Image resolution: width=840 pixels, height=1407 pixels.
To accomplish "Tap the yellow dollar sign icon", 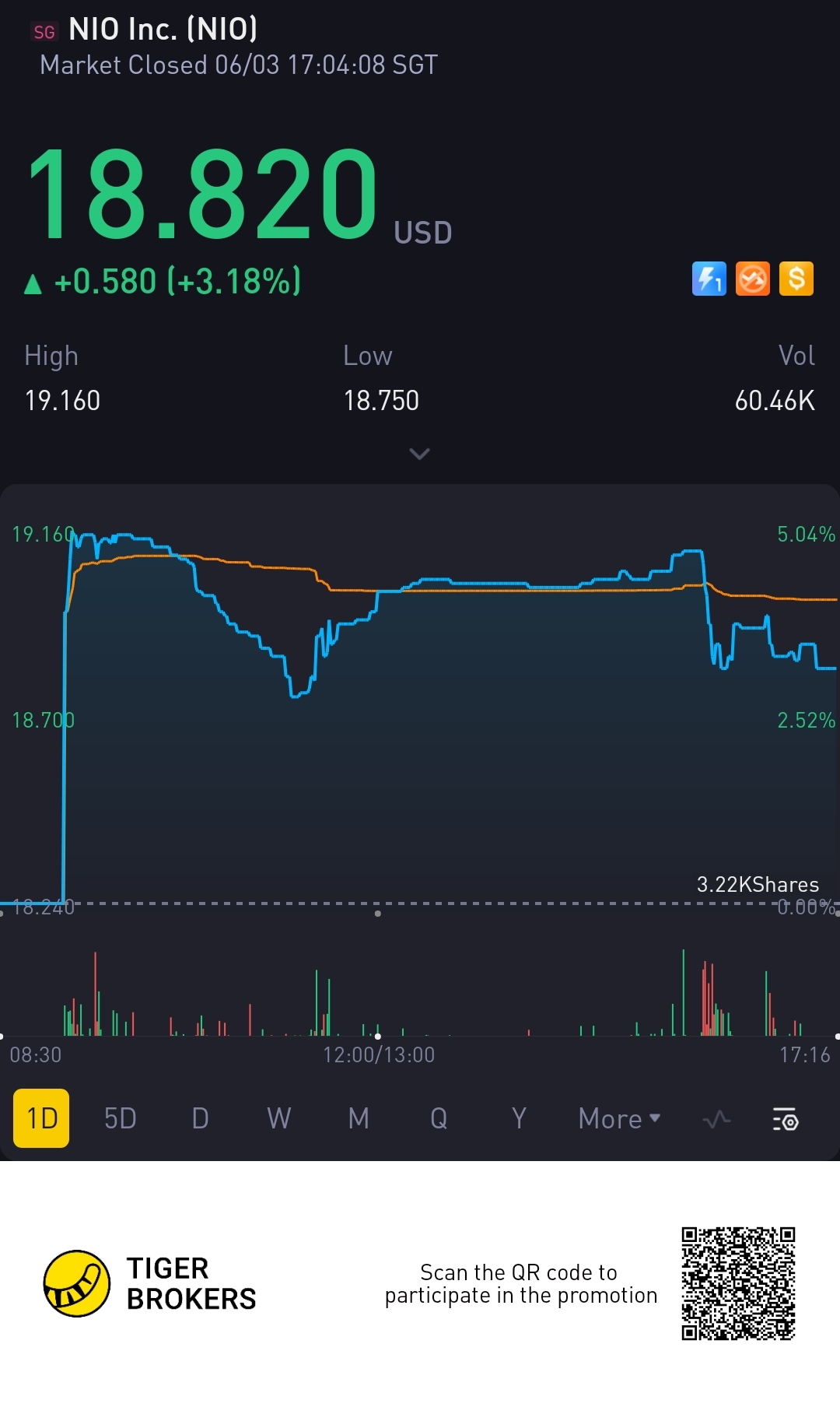I will coord(796,279).
